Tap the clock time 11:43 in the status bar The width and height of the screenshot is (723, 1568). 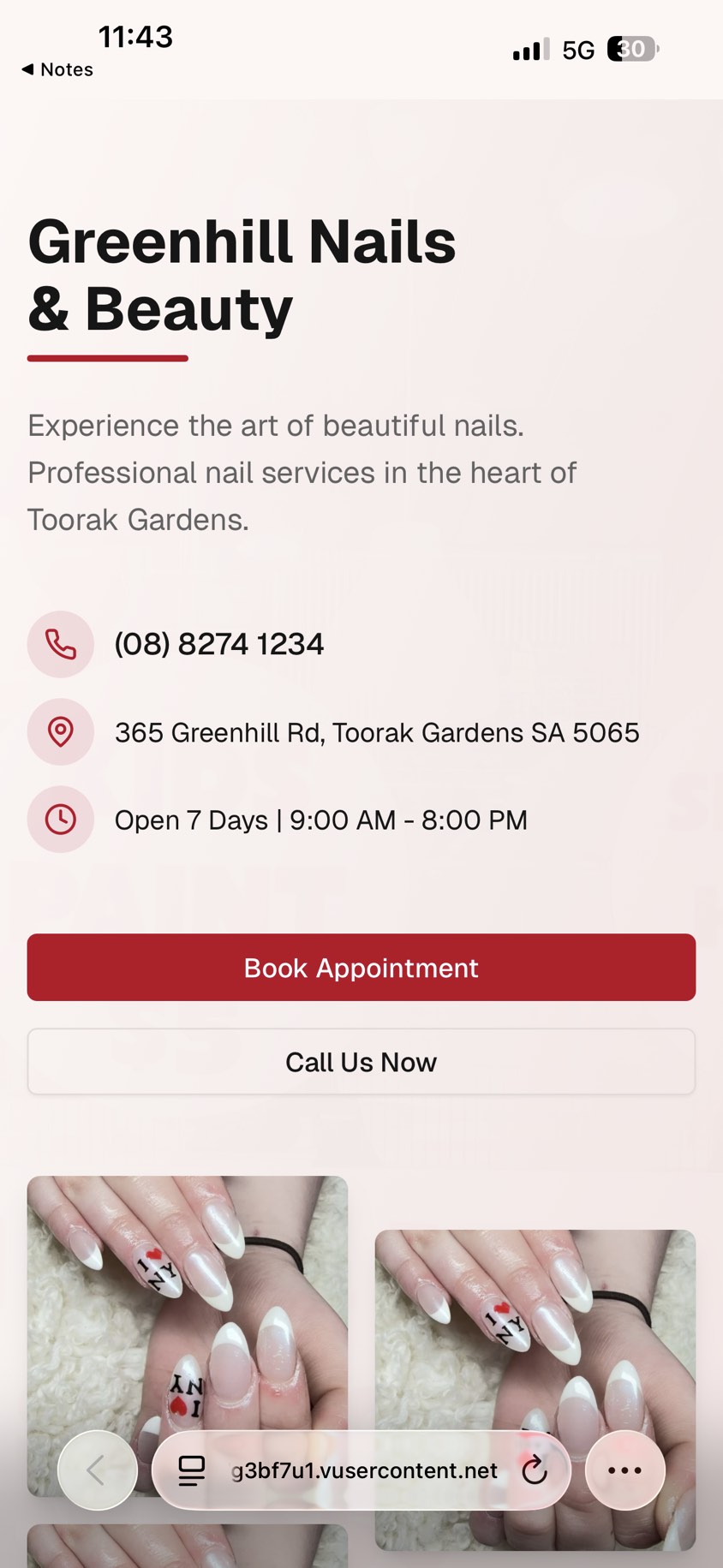tap(136, 37)
